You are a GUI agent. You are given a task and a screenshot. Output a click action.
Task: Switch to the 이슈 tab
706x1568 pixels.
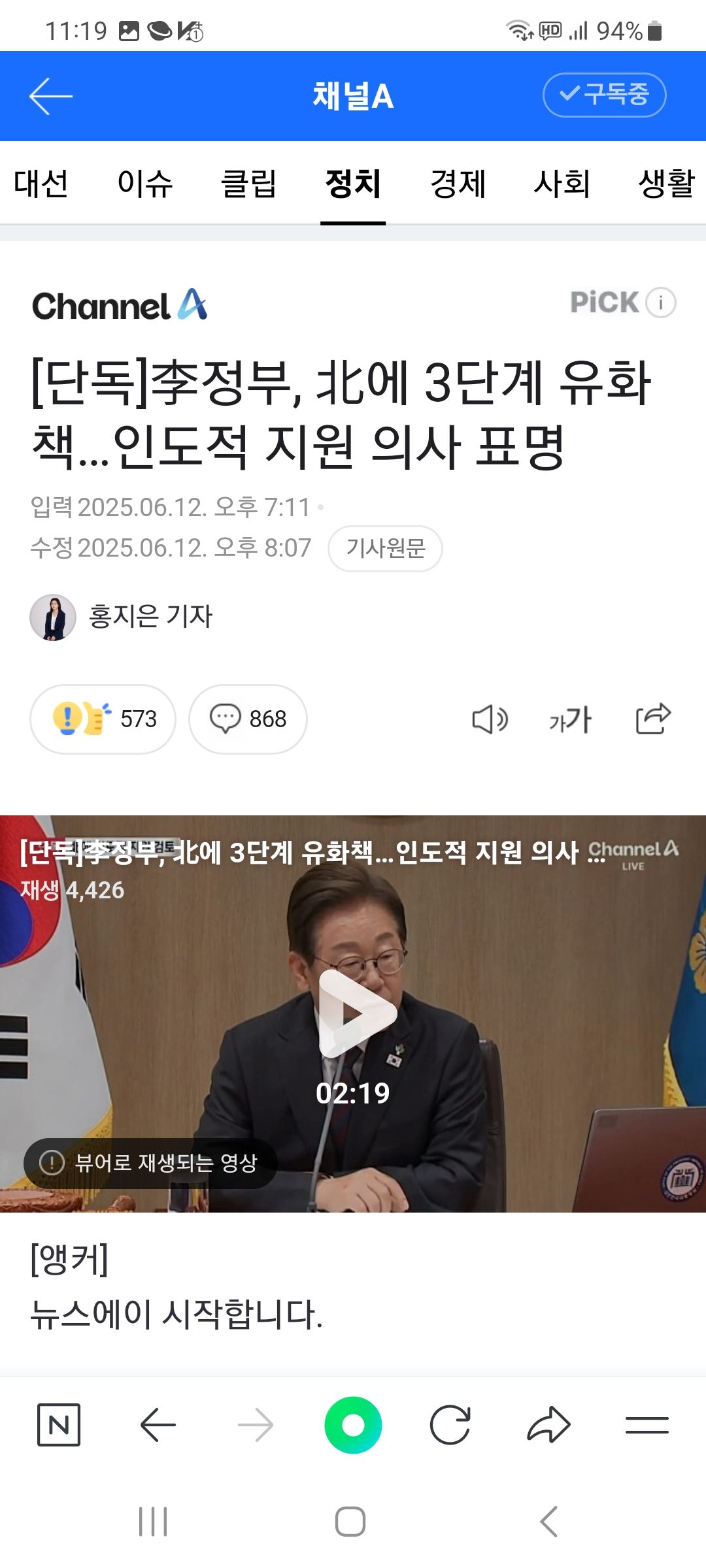click(x=145, y=184)
